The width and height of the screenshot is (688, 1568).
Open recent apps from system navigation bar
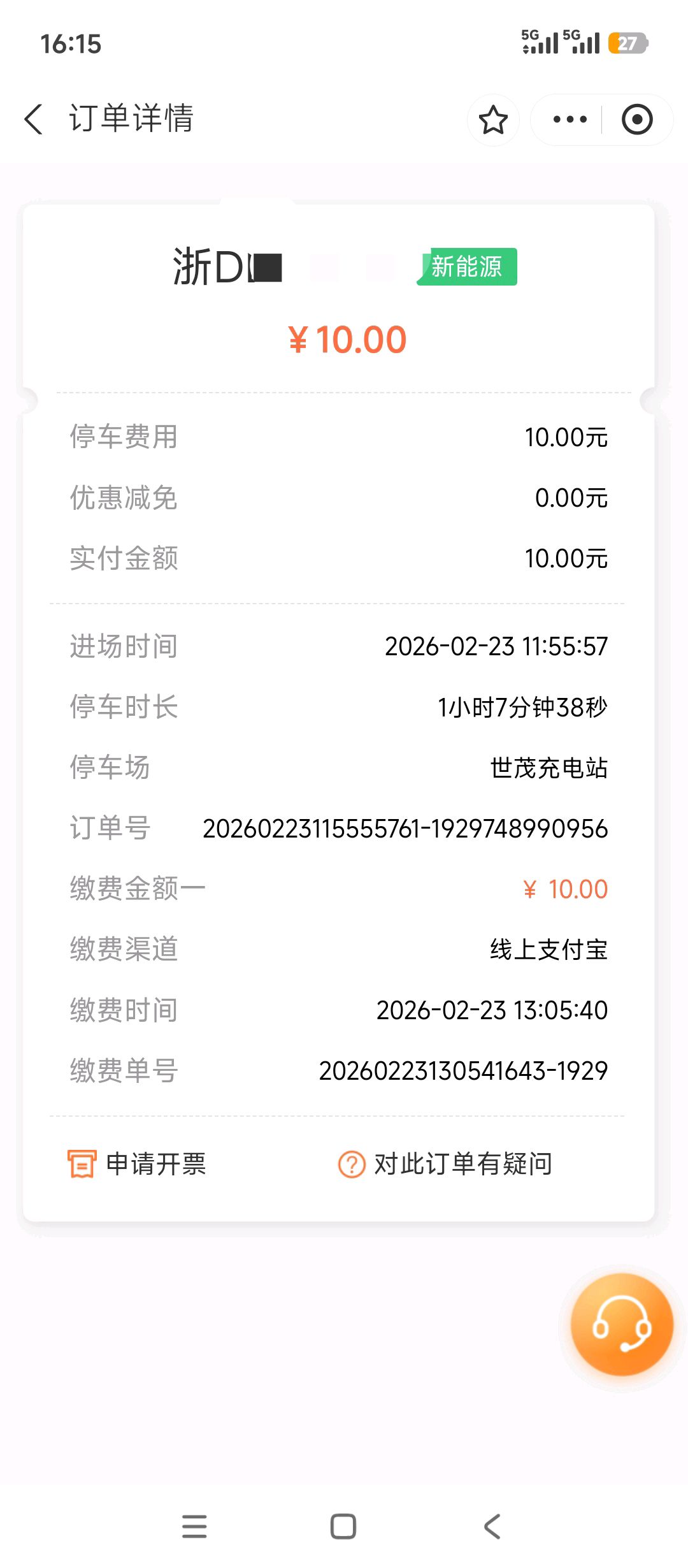coord(194,1526)
